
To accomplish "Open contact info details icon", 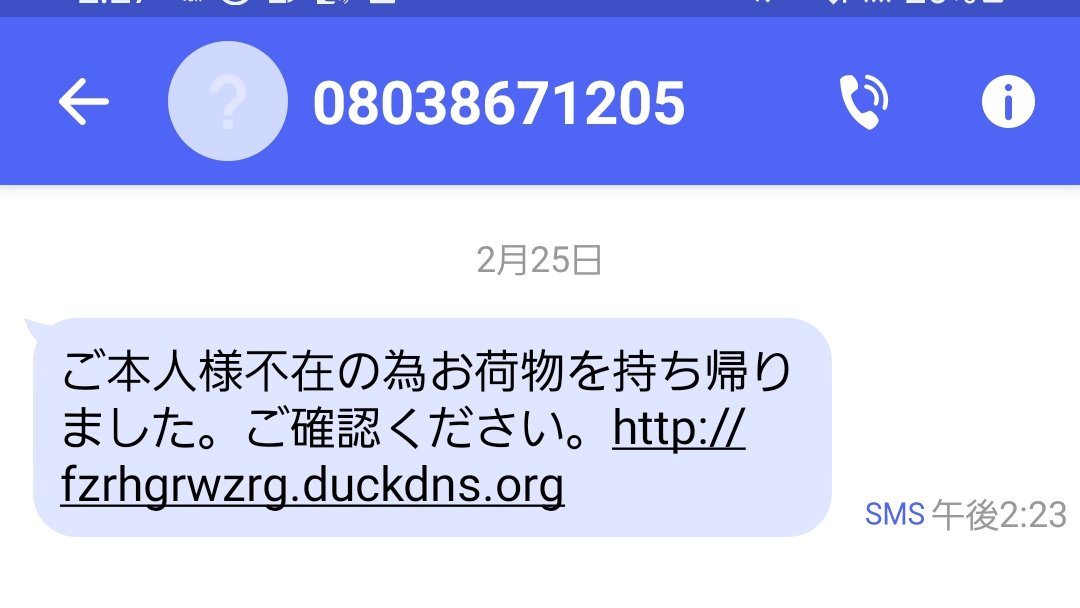I will pos(1007,102).
